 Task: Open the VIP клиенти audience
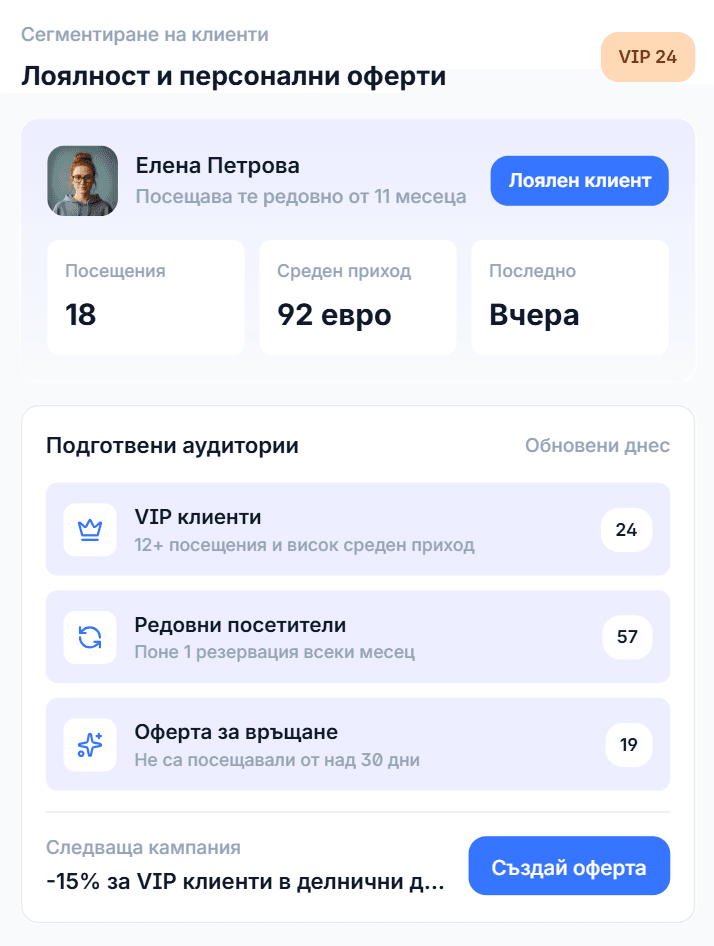(357, 529)
